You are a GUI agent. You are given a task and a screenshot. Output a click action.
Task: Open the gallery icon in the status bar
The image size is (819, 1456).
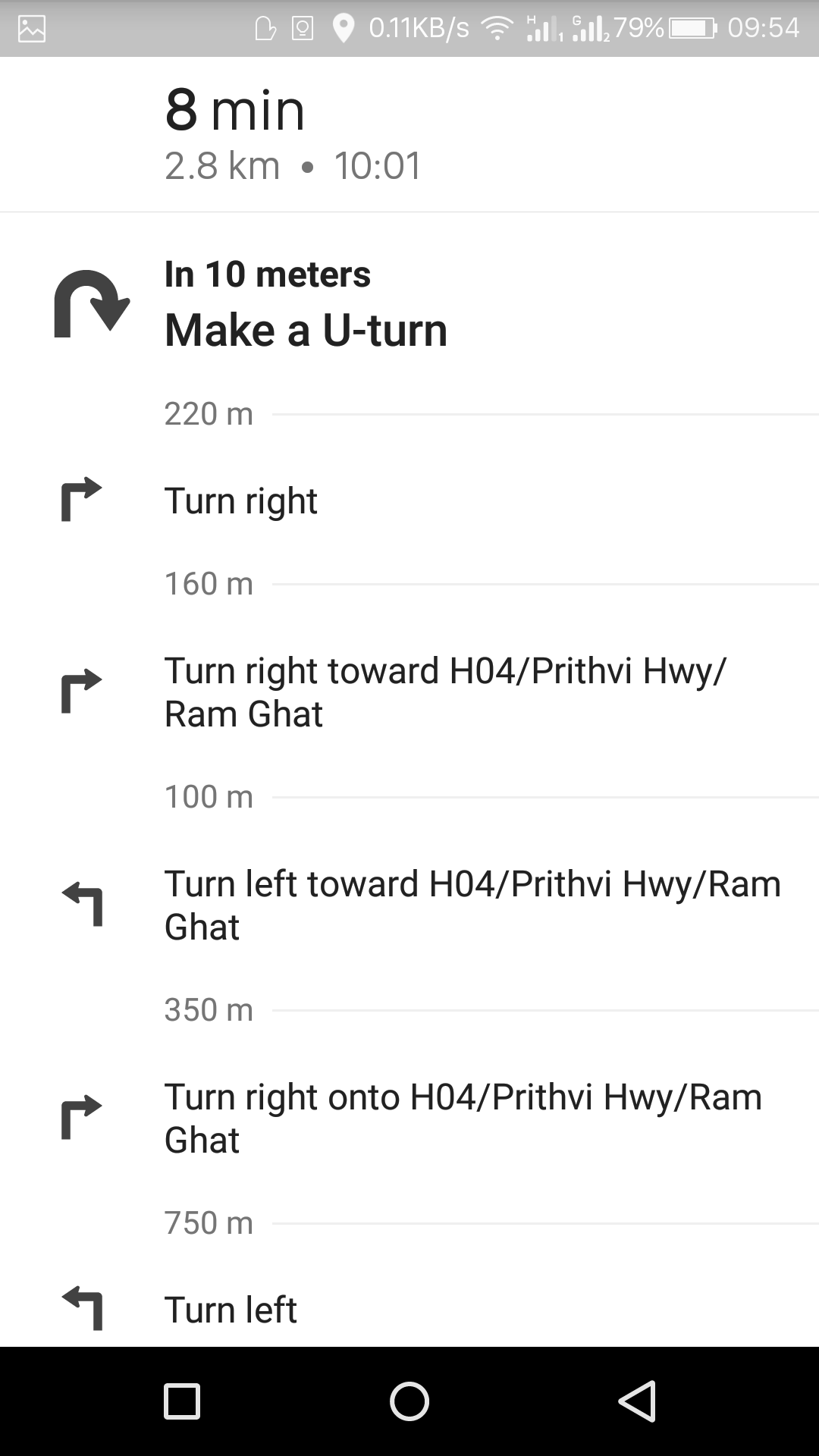pos(30,27)
